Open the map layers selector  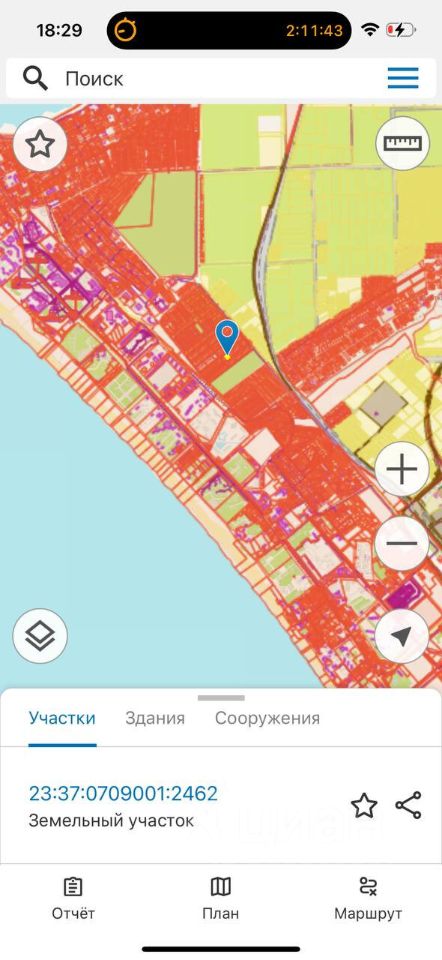(x=40, y=636)
